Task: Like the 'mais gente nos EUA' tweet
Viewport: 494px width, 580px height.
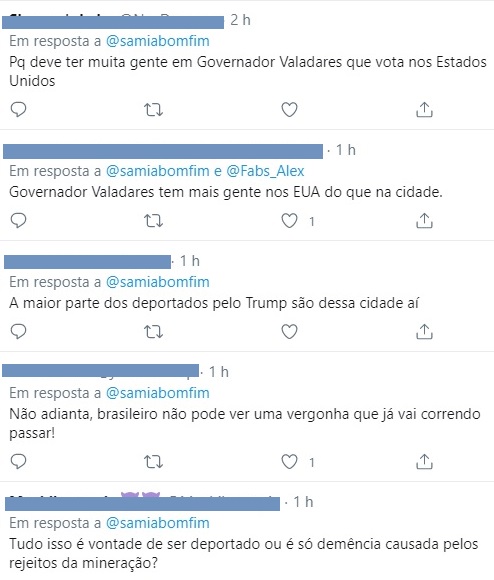Action: [289, 221]
